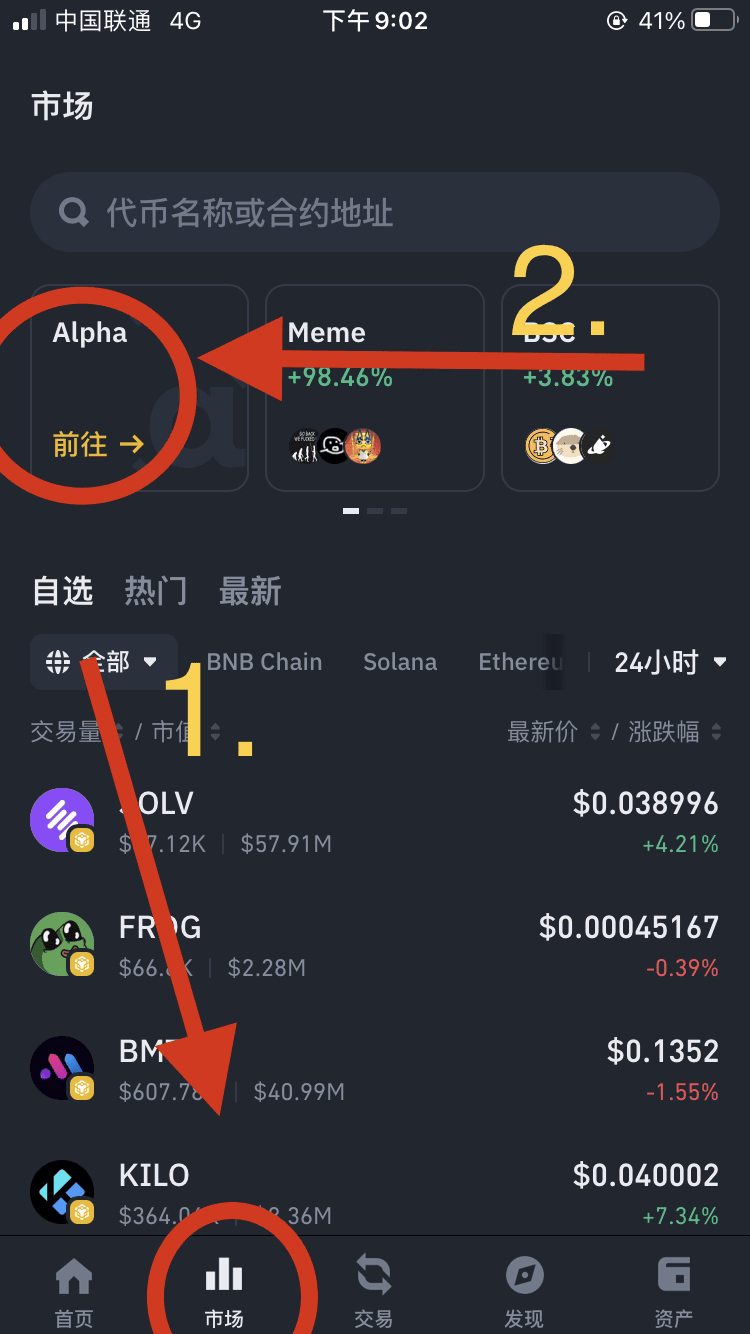Filter by Ethereum chain
750x1334 pixels.
pyautogui.click(x=518, y=661)
